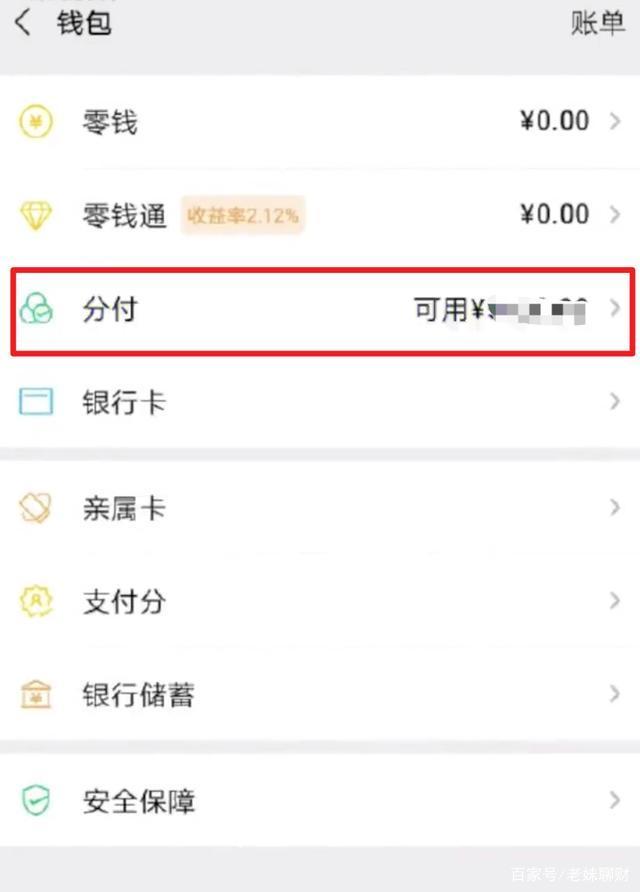Open the 零钱通 row

pyautogui.click(x=320, y=215)
